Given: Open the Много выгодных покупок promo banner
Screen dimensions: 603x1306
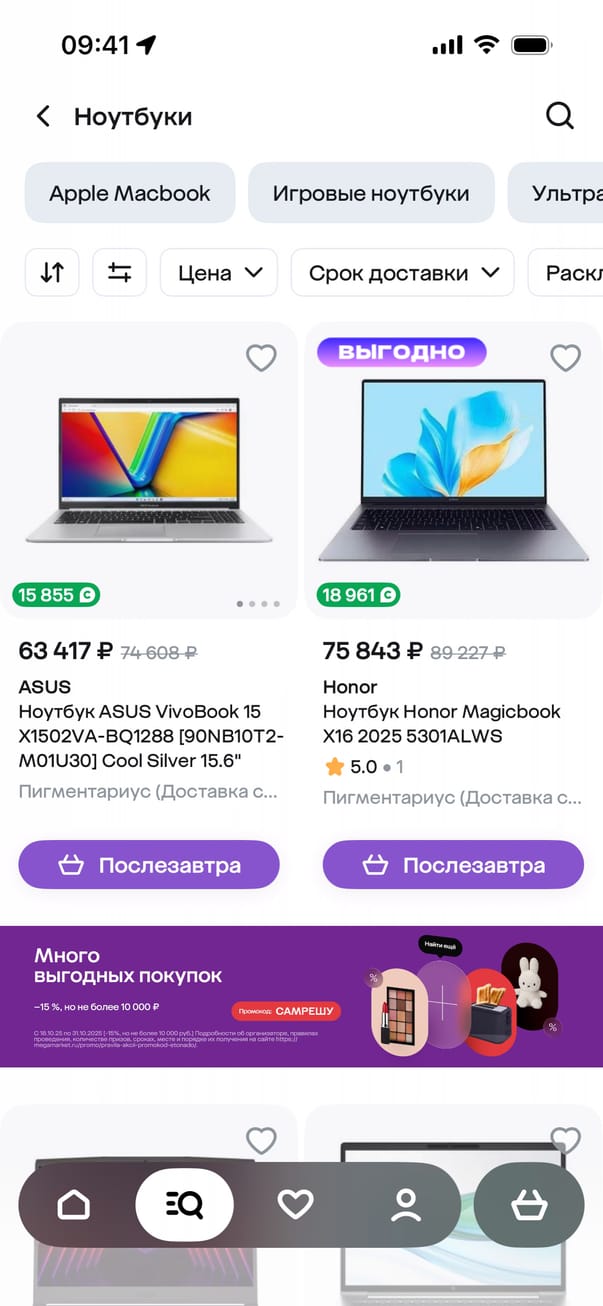Looking at the screenshot, I should [301, 996].
